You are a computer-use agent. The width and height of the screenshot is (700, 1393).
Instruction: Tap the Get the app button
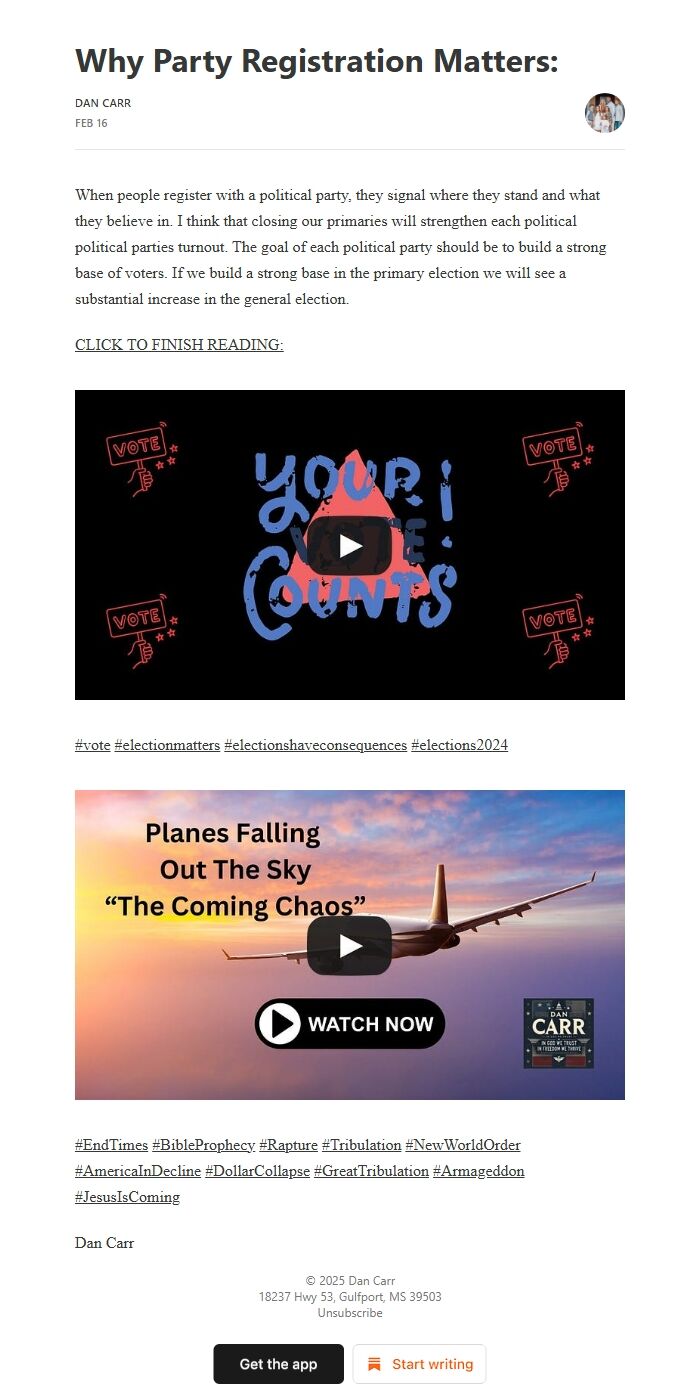[278, 1364]
